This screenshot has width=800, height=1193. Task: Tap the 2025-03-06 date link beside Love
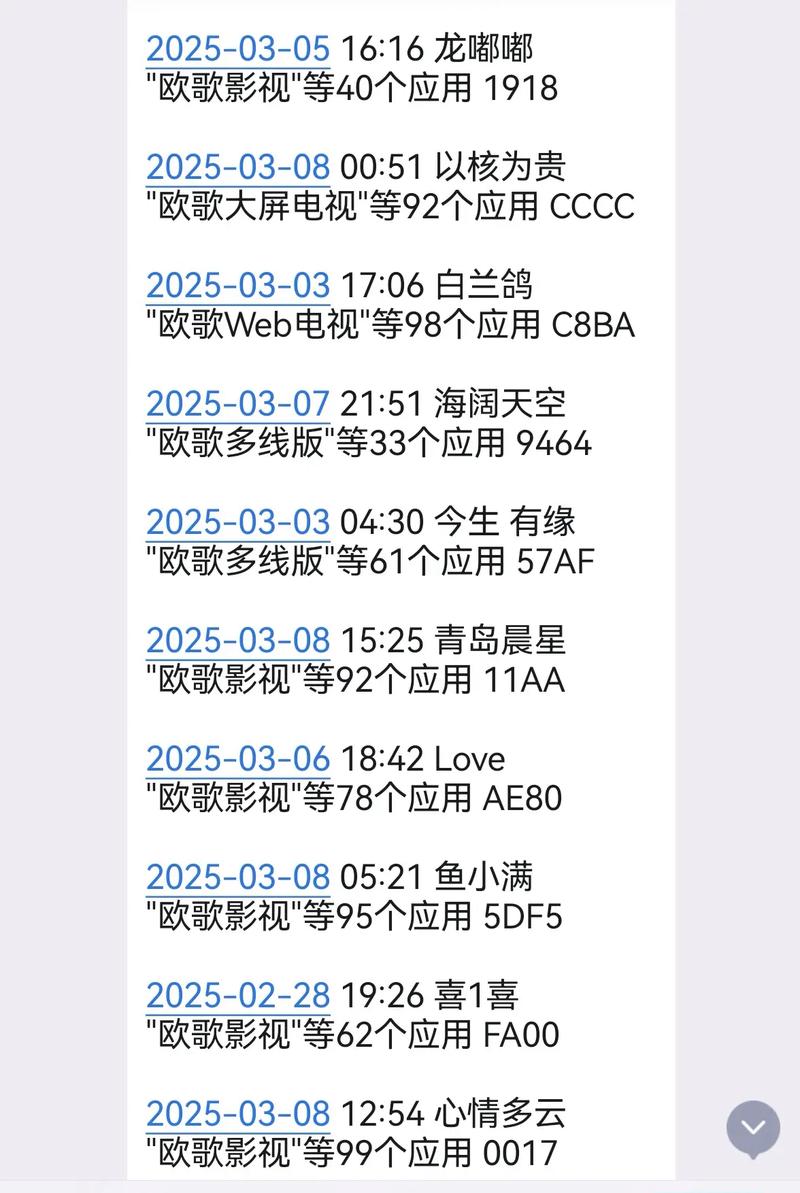tap(237, 758)
